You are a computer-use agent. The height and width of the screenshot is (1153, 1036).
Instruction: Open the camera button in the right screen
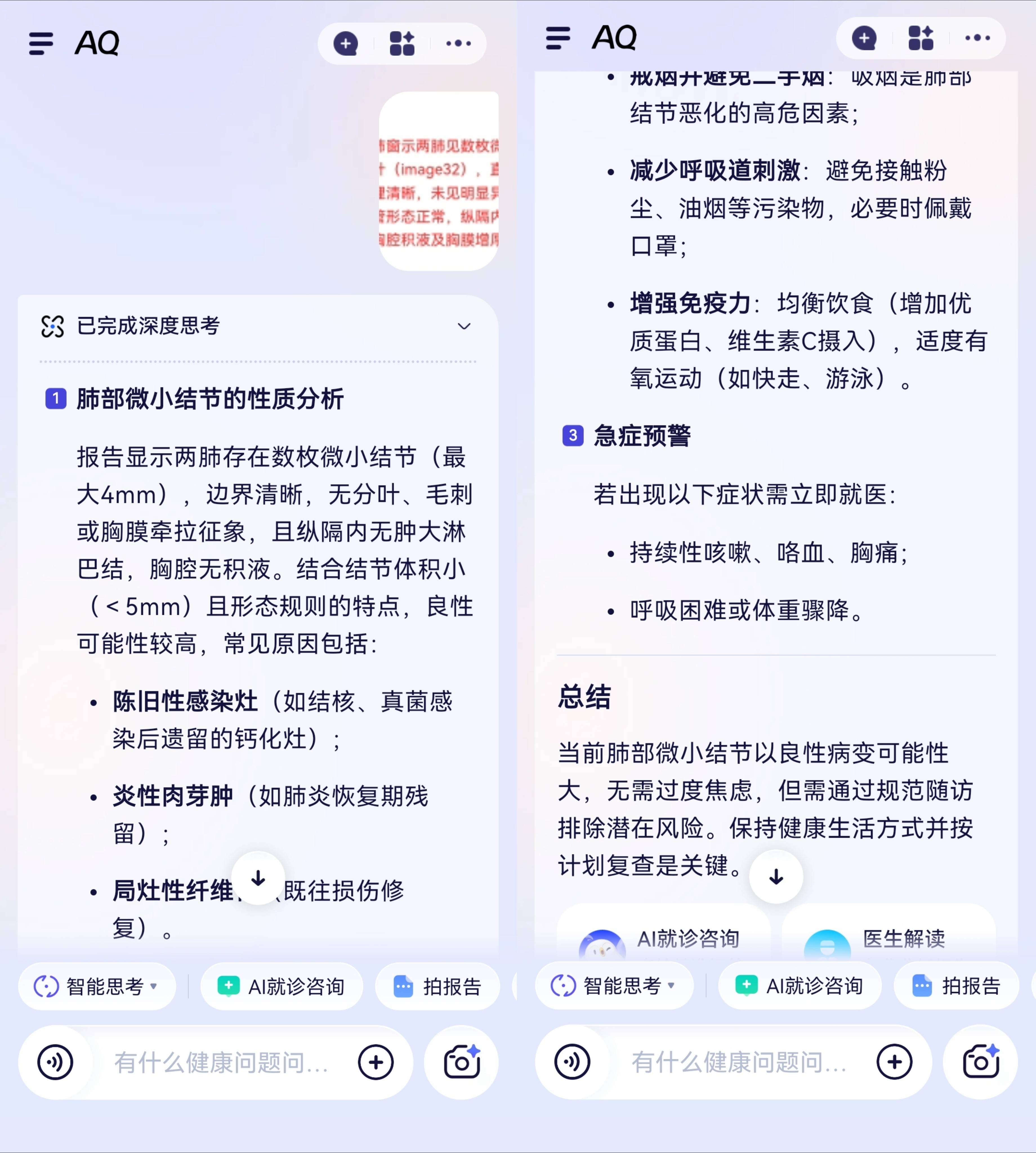980,1062
